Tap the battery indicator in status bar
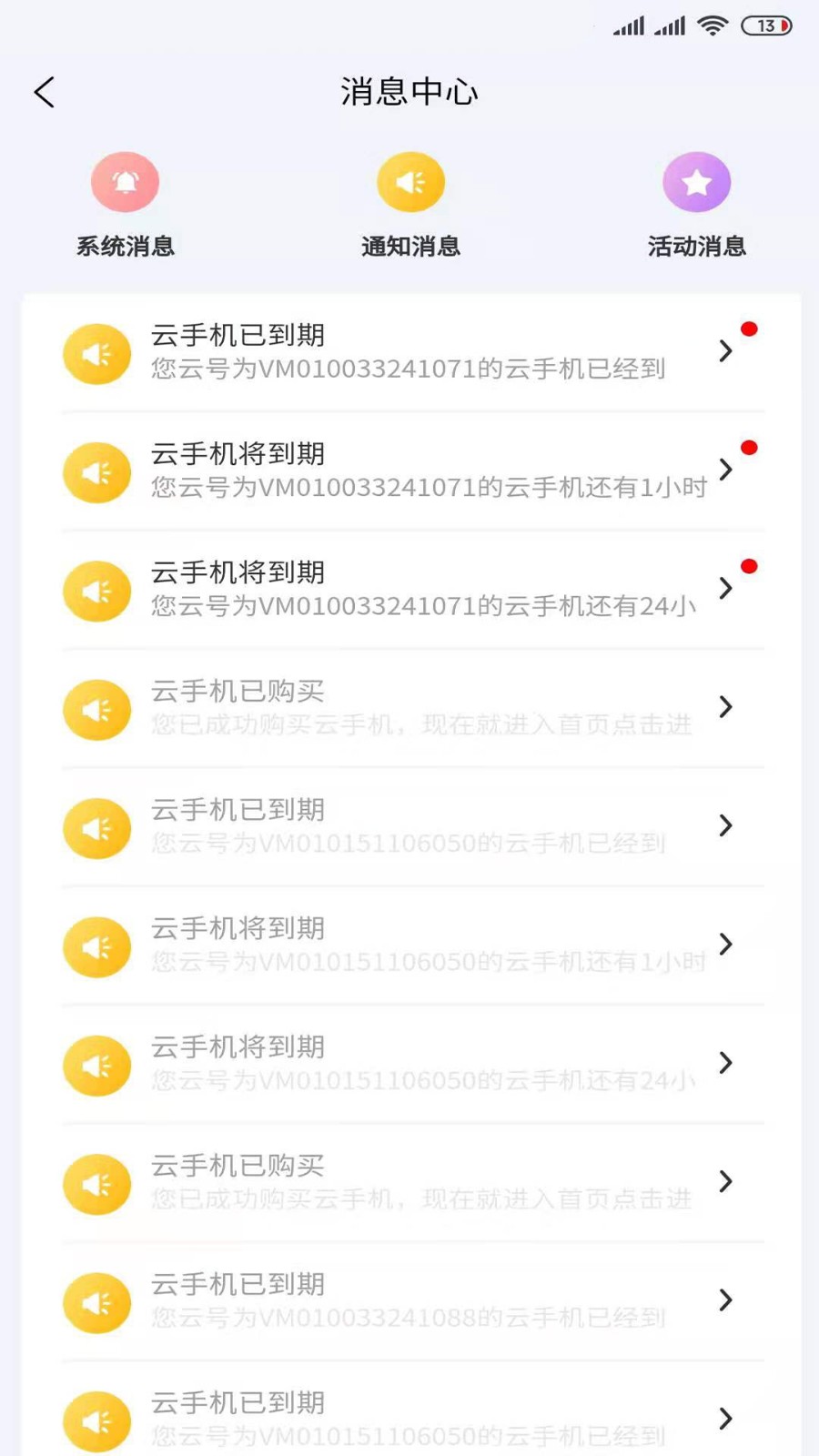 pyautogui.click(x=765, y=26)
